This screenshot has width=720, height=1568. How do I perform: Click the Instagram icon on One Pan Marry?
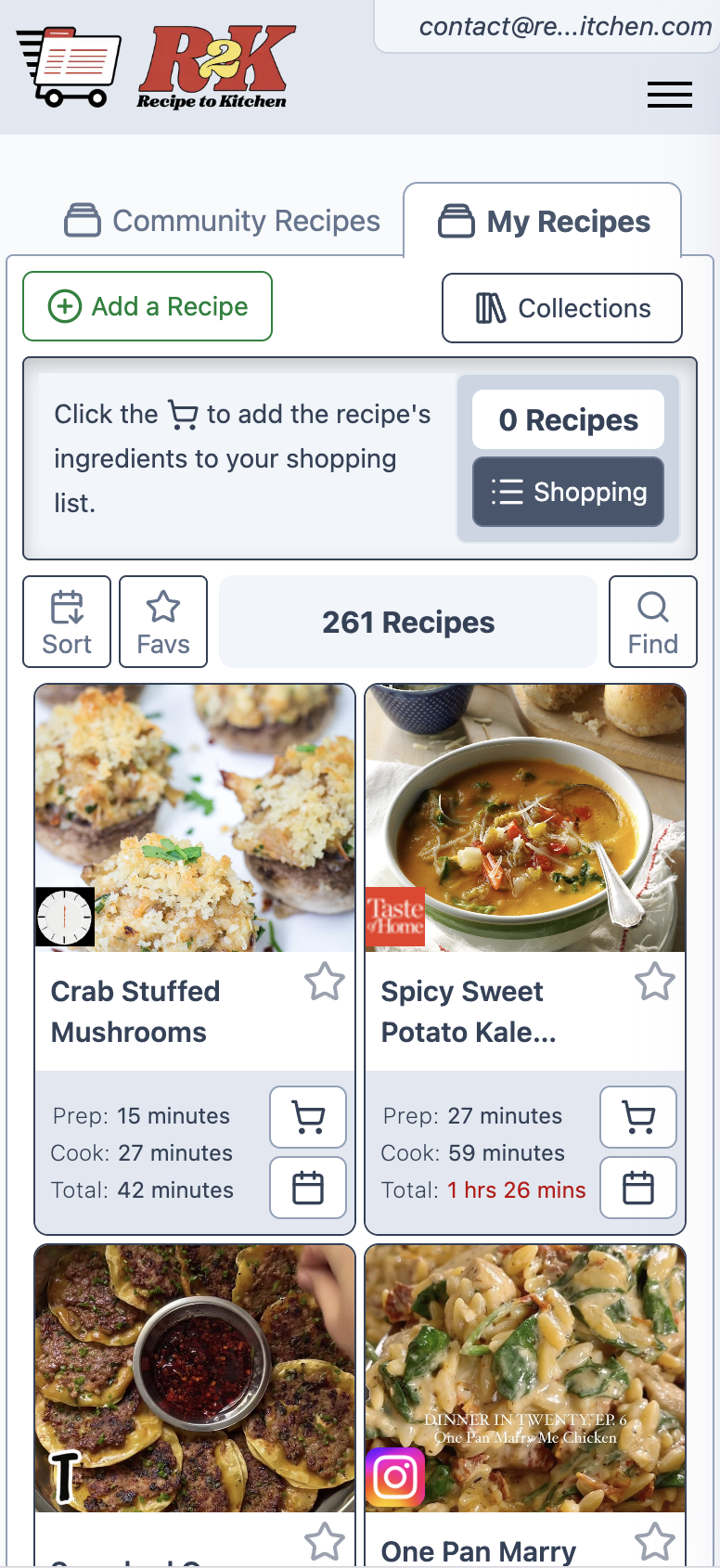(397, 1478)
